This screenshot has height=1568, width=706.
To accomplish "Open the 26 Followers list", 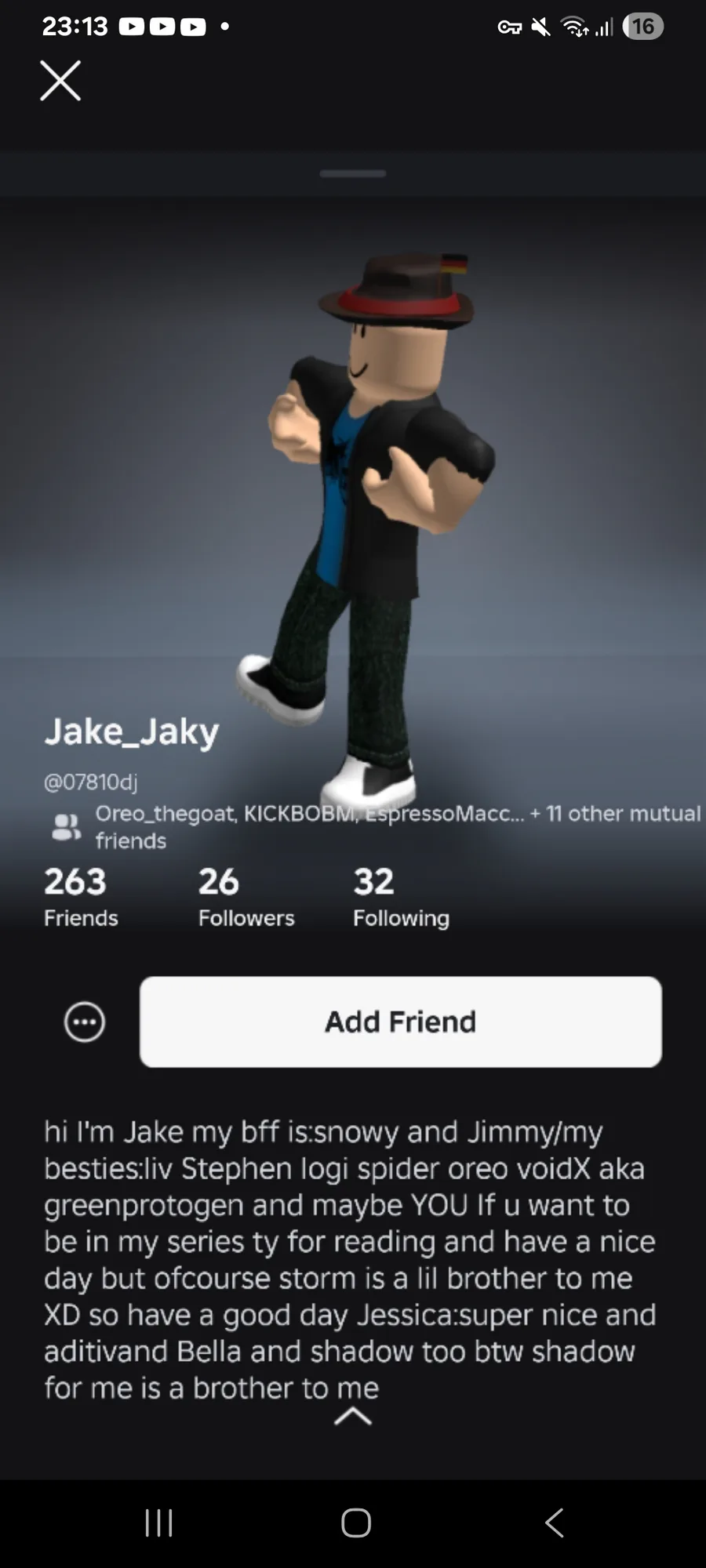I will [x=246, y=897].
